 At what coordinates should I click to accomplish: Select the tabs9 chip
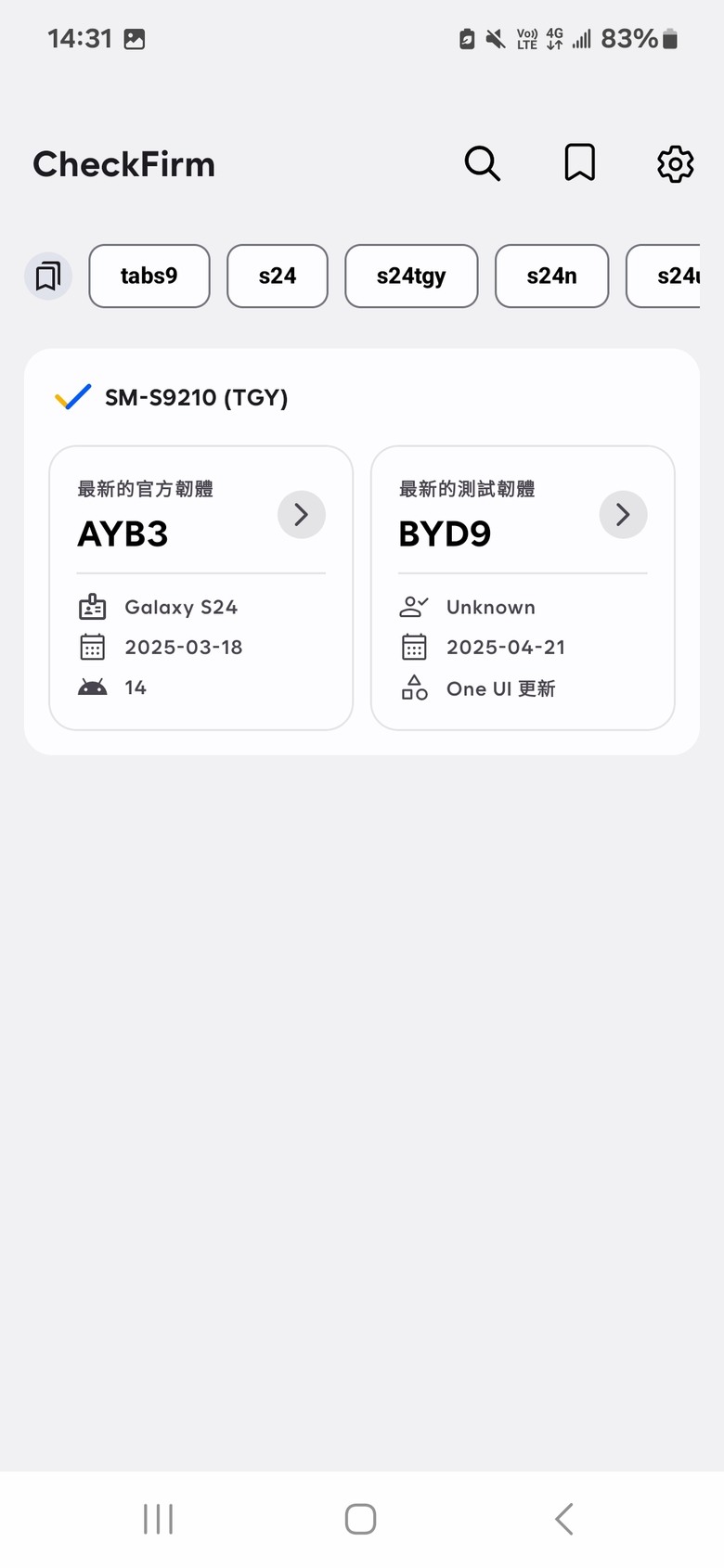tap(149, 276)
